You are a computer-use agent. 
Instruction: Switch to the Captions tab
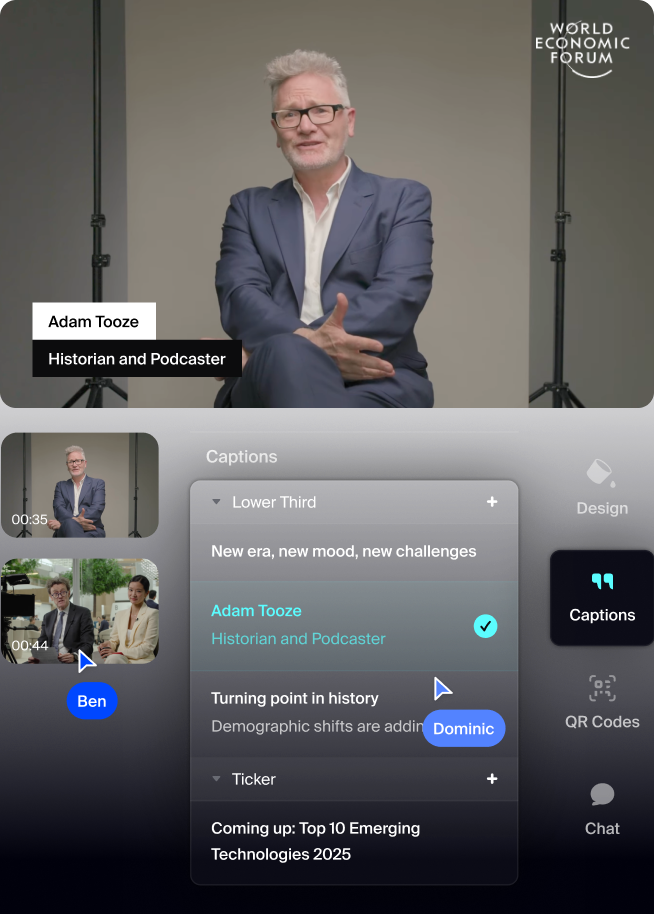[601, 597]
